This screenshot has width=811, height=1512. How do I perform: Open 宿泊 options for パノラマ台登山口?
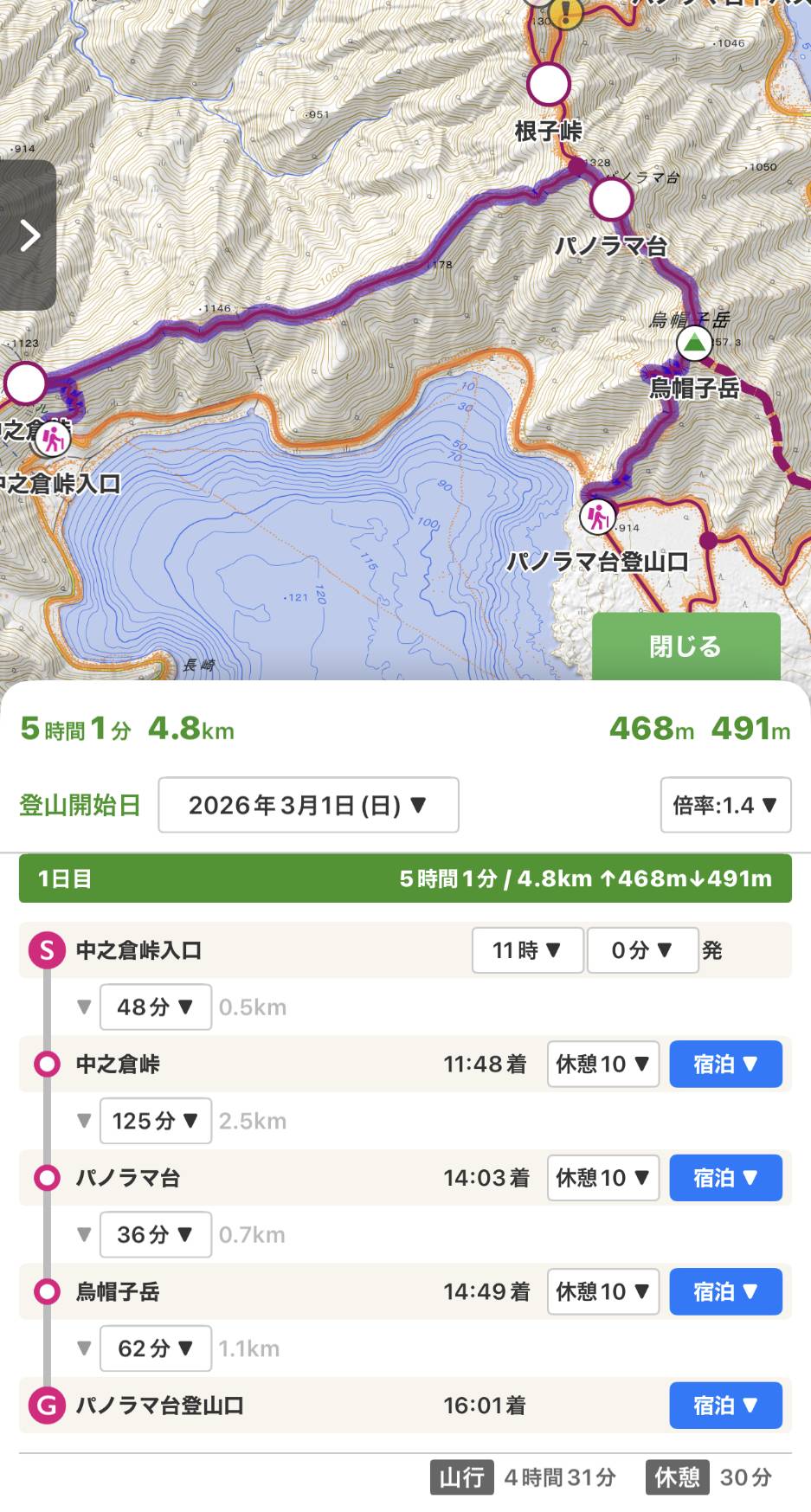[x=725, y=1406]
